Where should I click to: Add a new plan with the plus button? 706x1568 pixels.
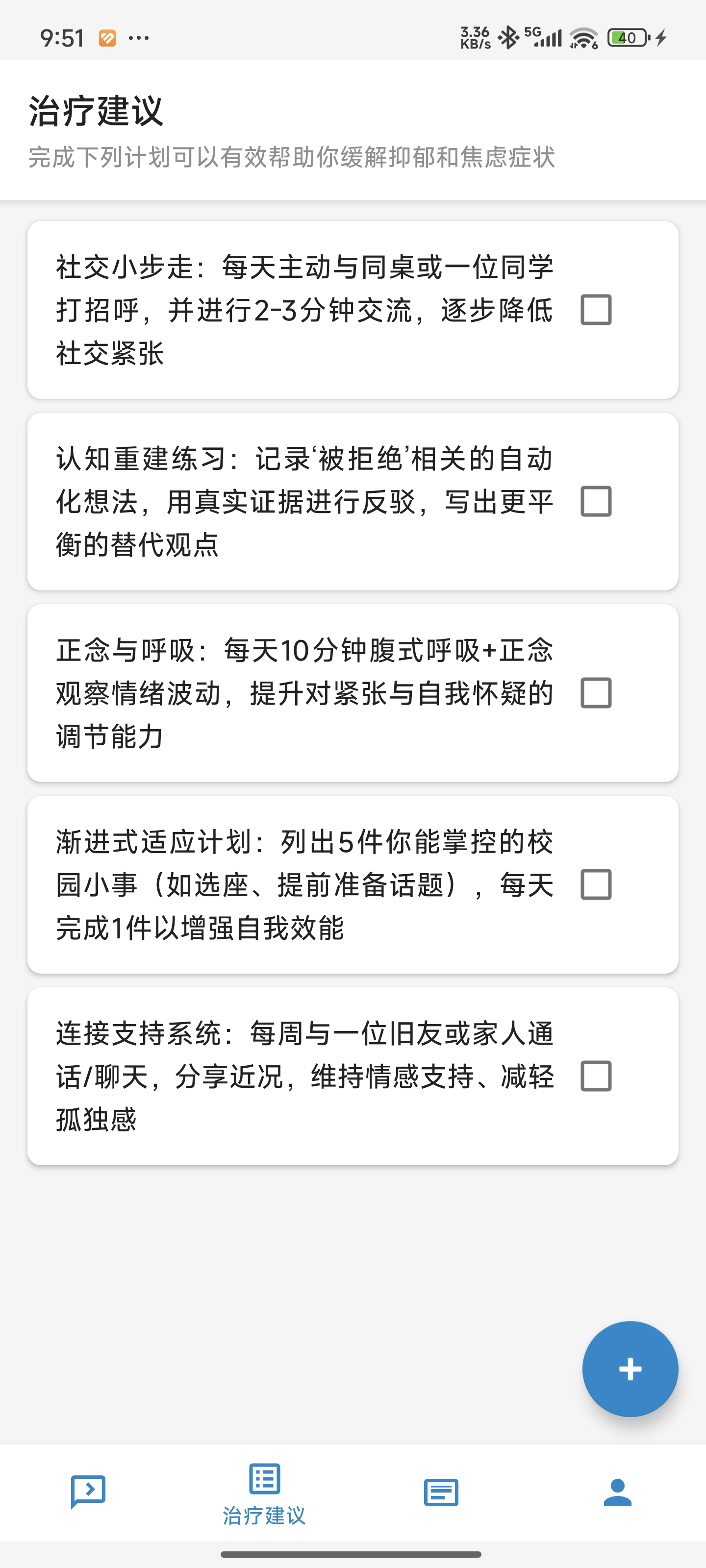coord(630,1369)
